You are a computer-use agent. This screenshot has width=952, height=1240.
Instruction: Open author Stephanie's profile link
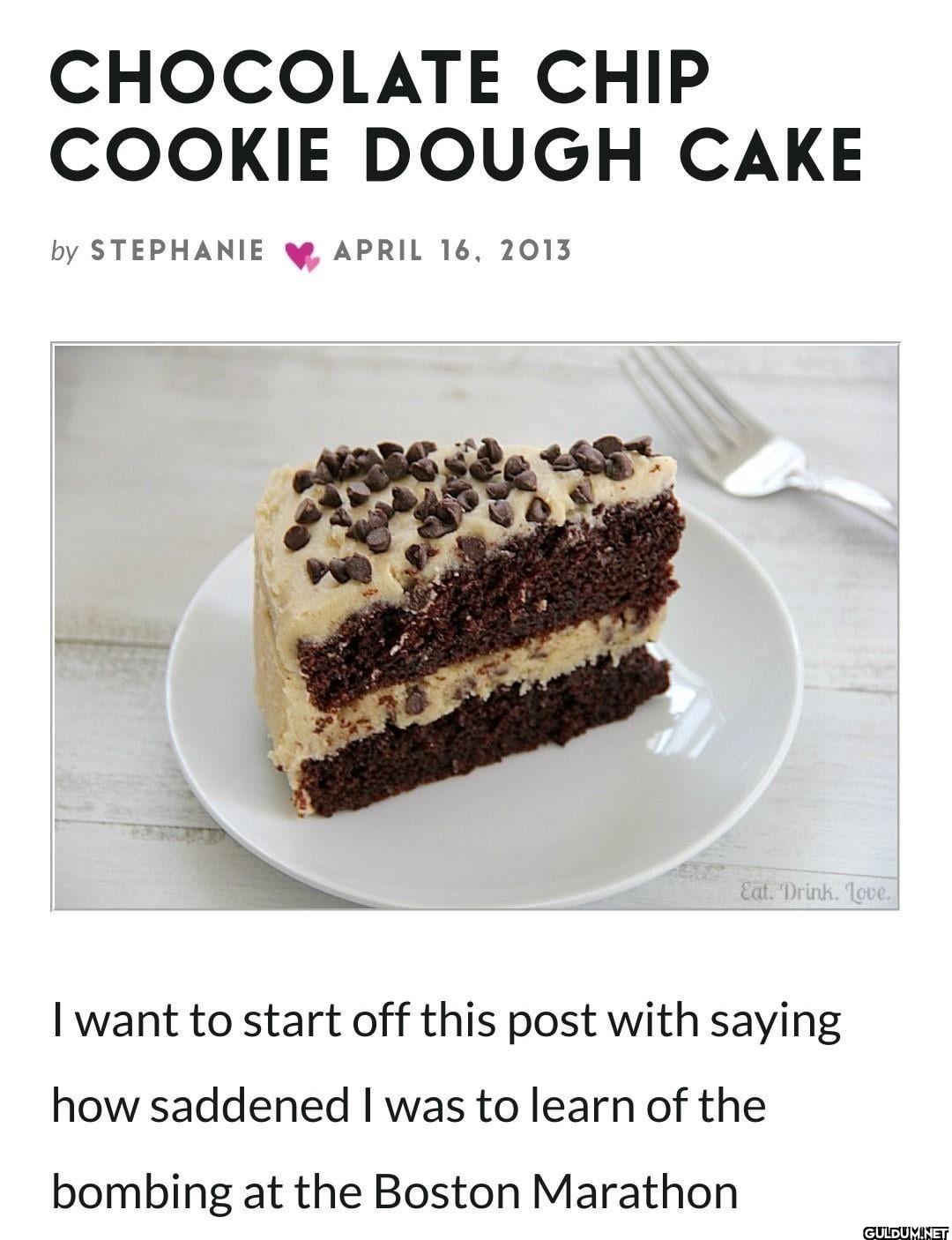tap(177, 250)
